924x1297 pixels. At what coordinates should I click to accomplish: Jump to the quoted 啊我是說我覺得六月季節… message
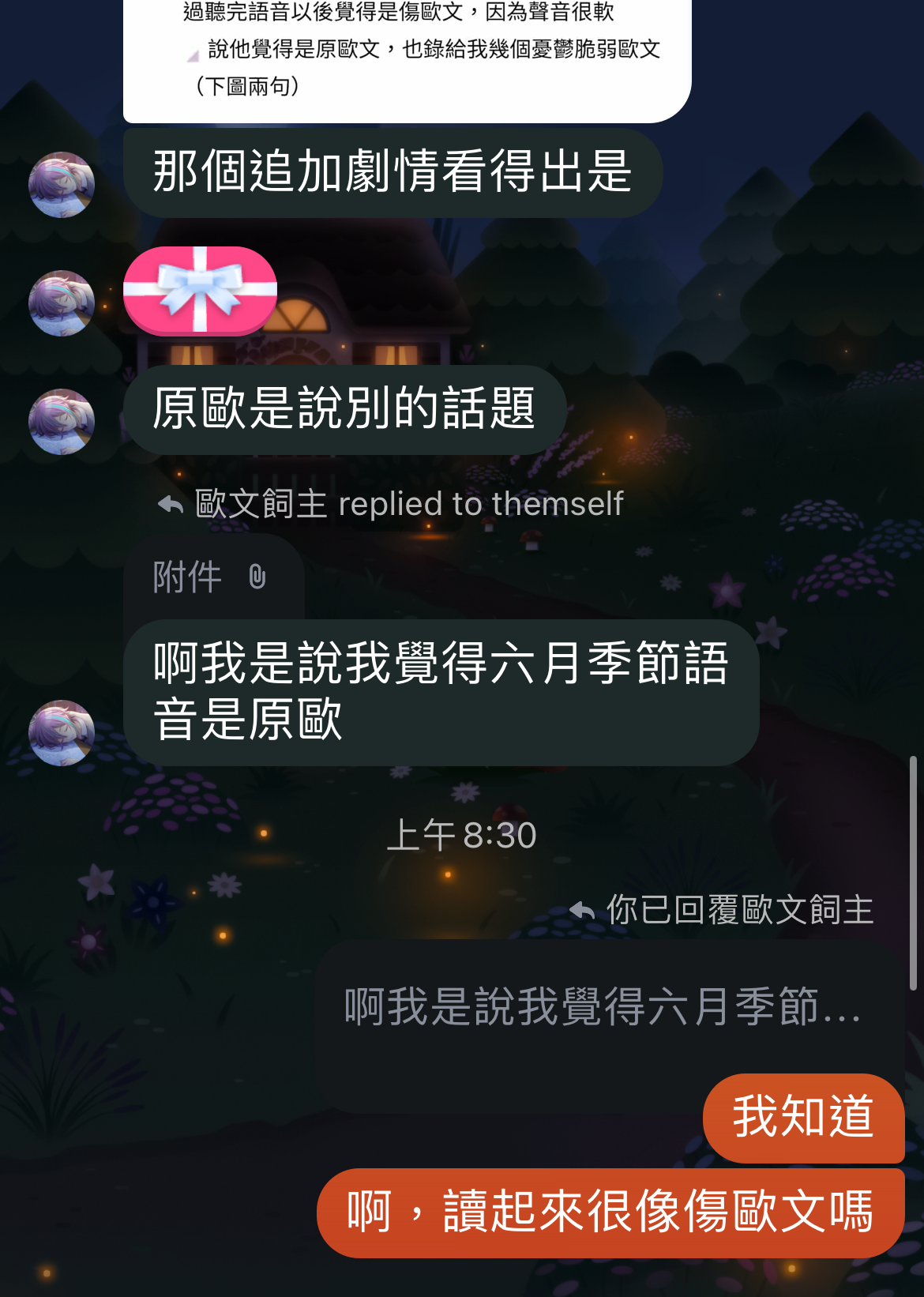(602, 1007)
